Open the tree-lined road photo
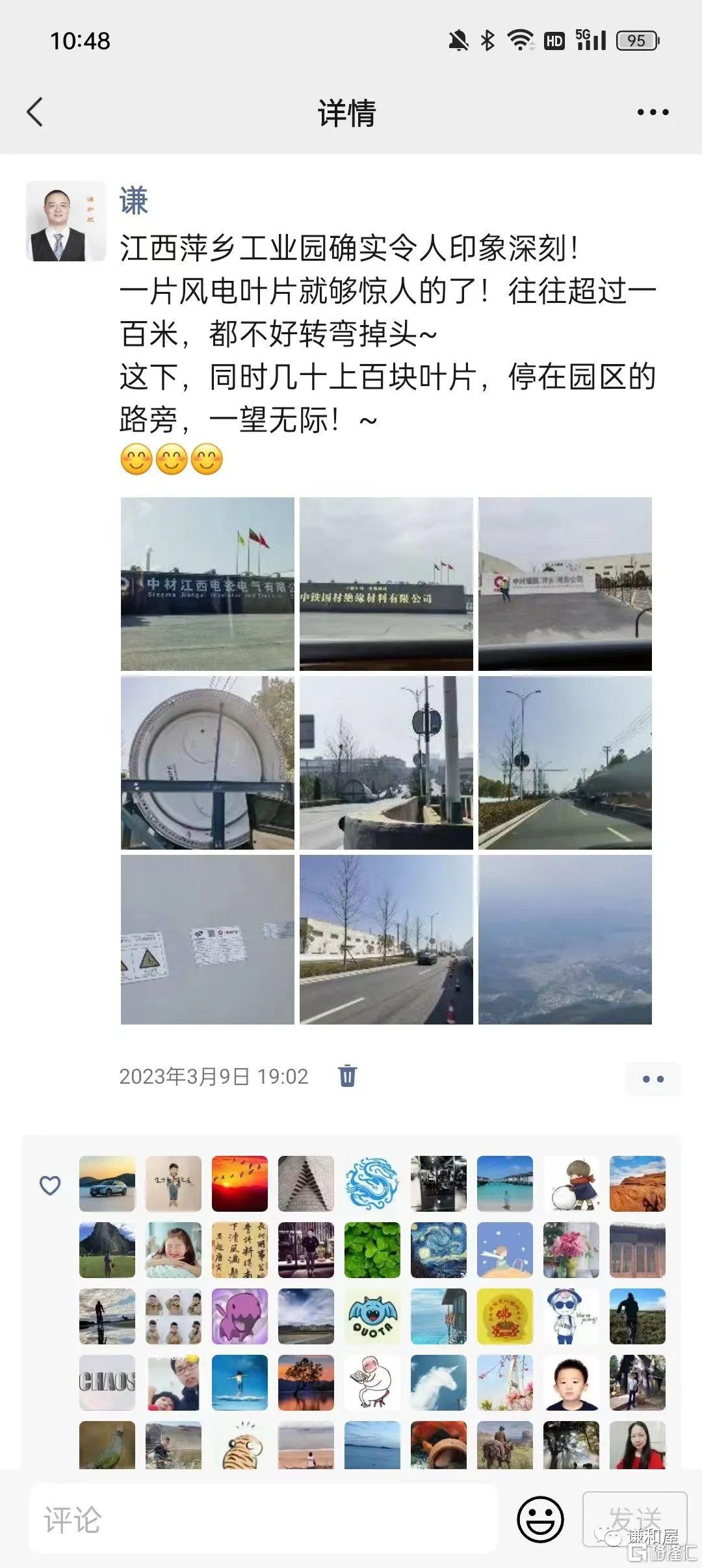This screenshot has height=1568, width=702. pos(386,939)
